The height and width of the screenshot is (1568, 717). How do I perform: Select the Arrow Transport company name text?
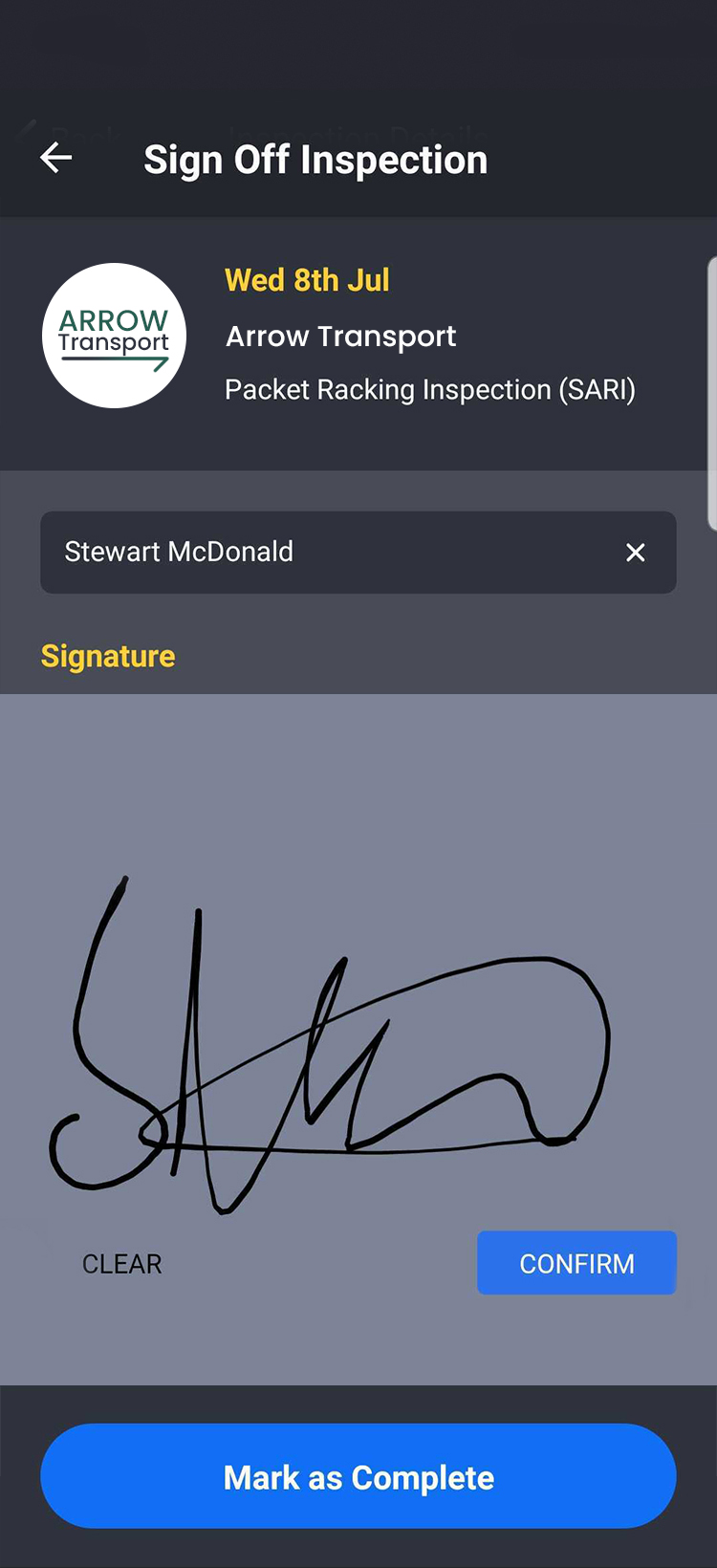(x=340, y=336)
